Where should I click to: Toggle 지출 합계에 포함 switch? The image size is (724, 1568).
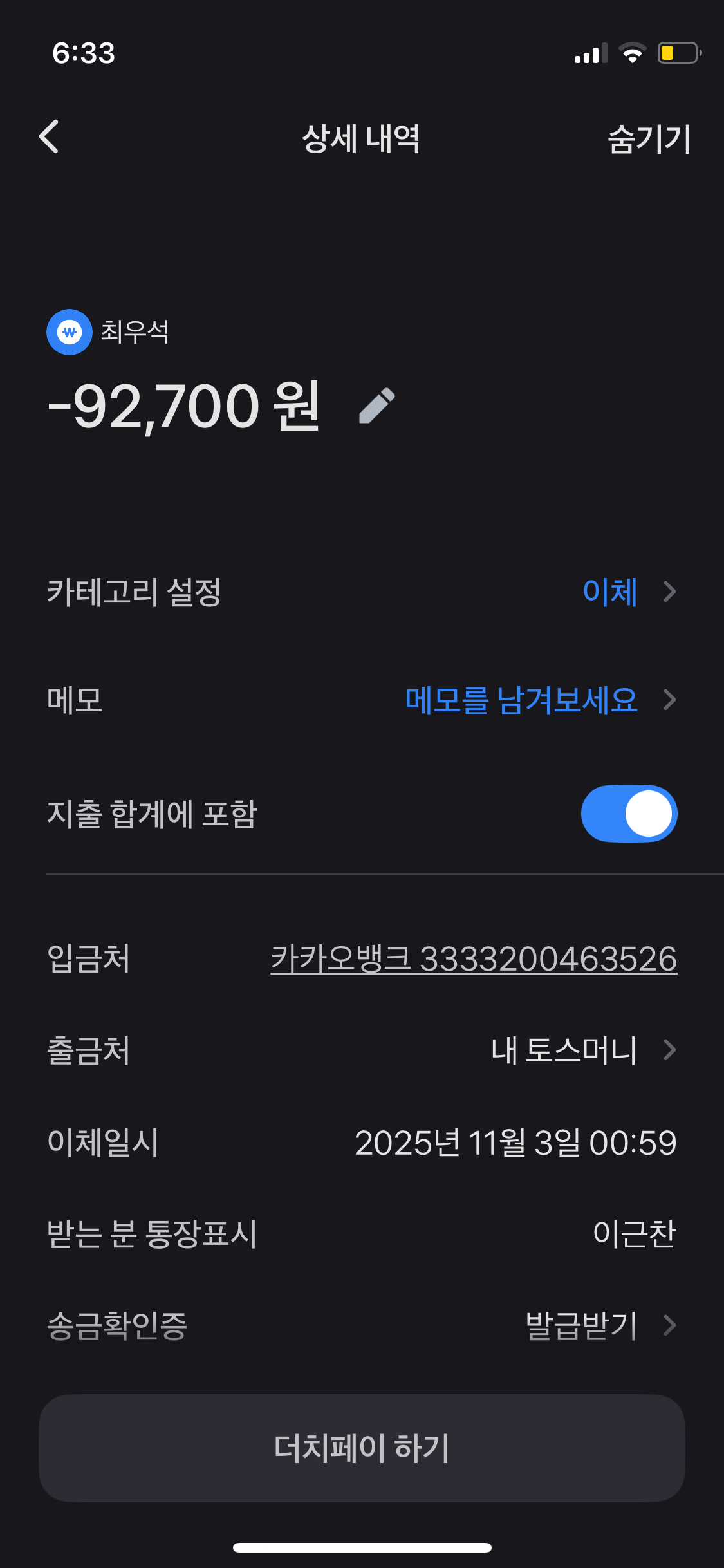629,814
